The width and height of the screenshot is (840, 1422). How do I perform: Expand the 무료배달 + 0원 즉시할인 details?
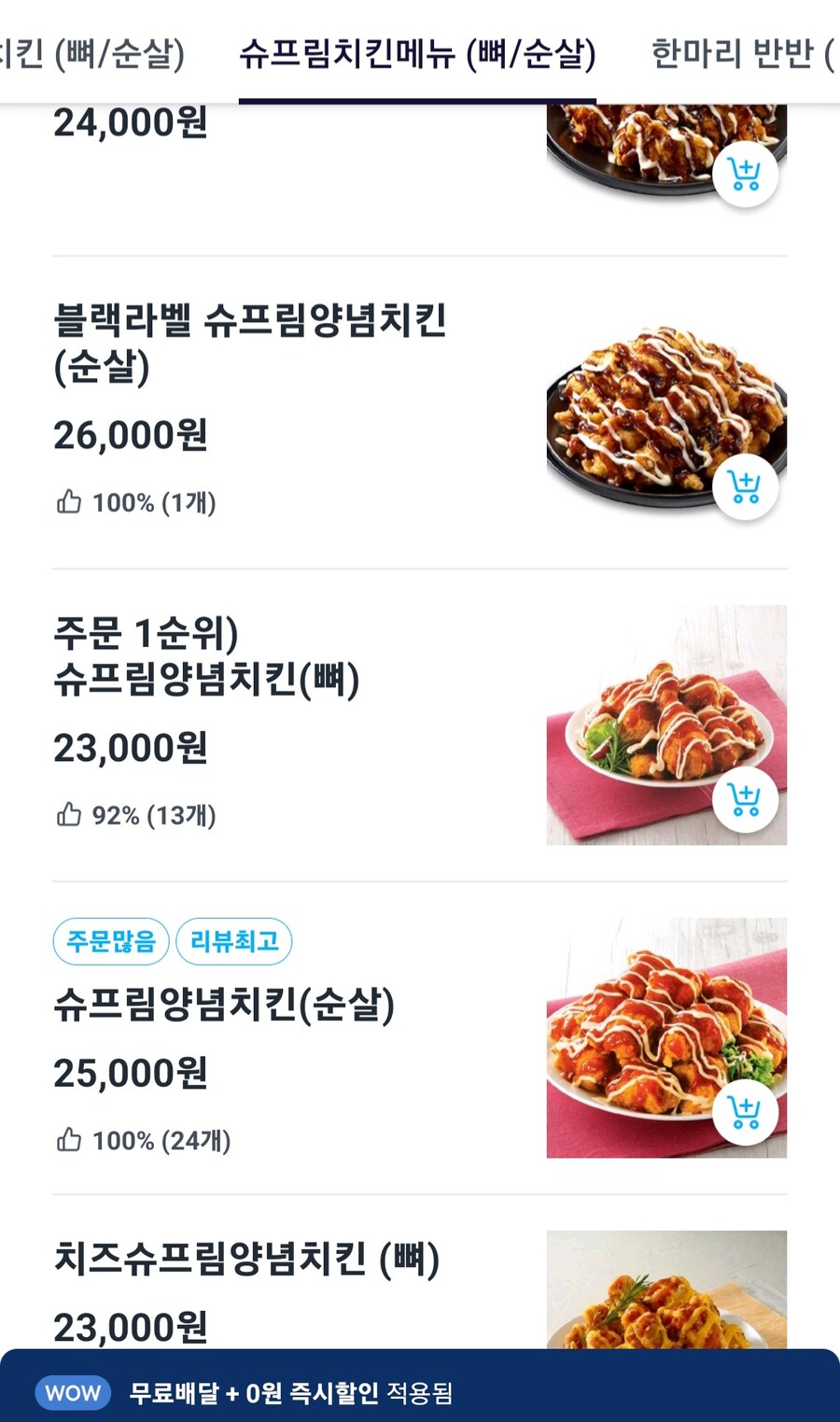pyautogui.click(x=289, y=1392)
